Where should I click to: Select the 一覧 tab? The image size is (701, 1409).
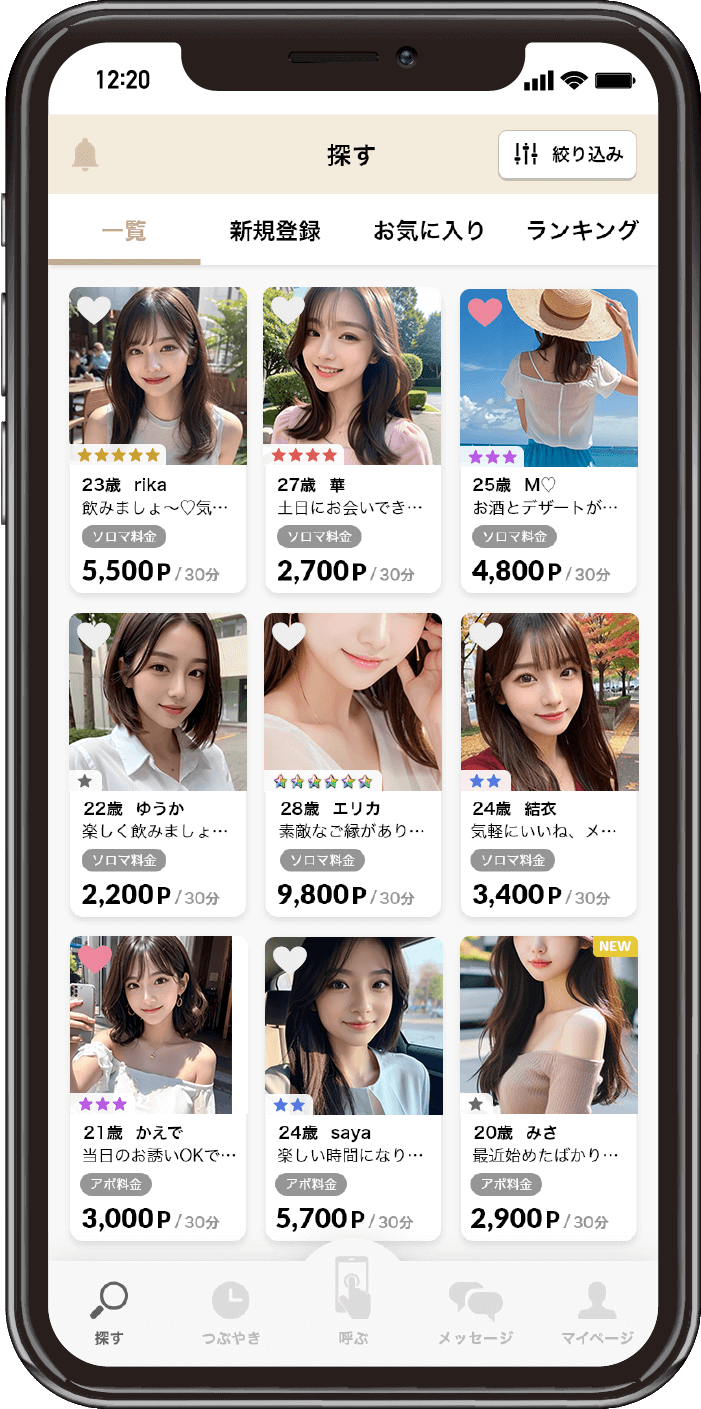pos(124,231)
